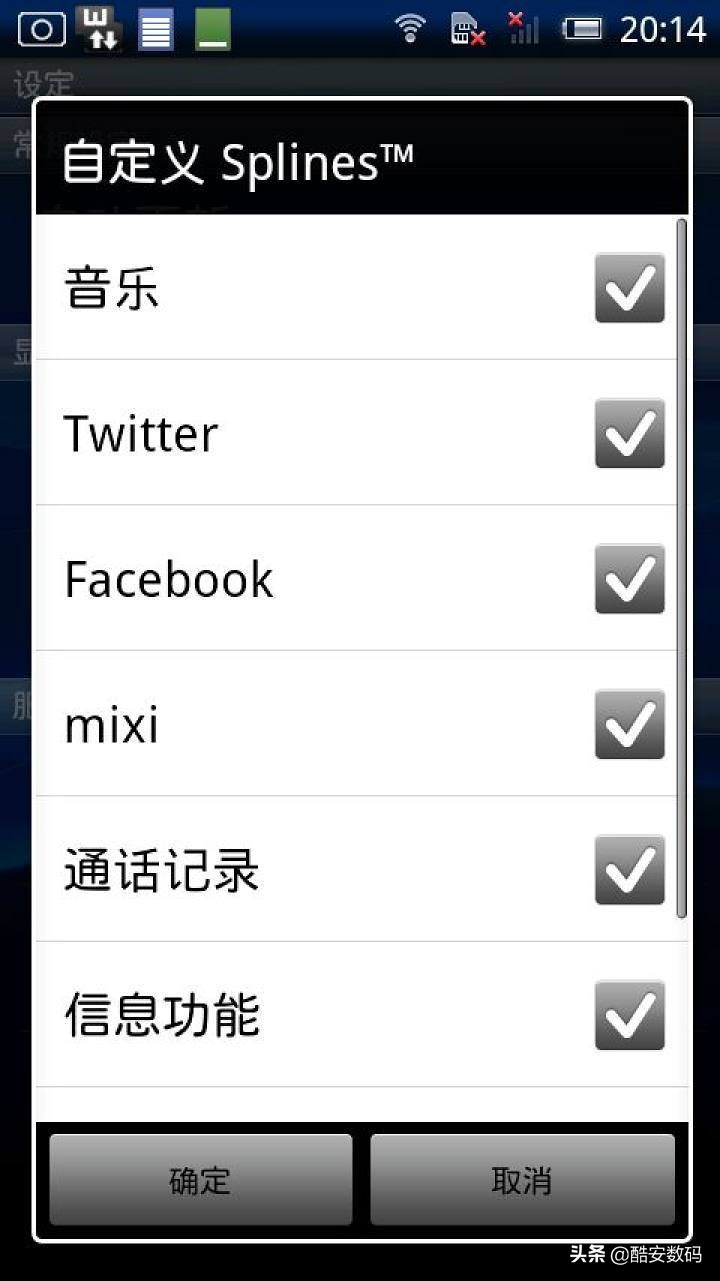720x1281 pixels.
Task: Deselect the Facebook checkbox
Action: [x=629, y=579]
